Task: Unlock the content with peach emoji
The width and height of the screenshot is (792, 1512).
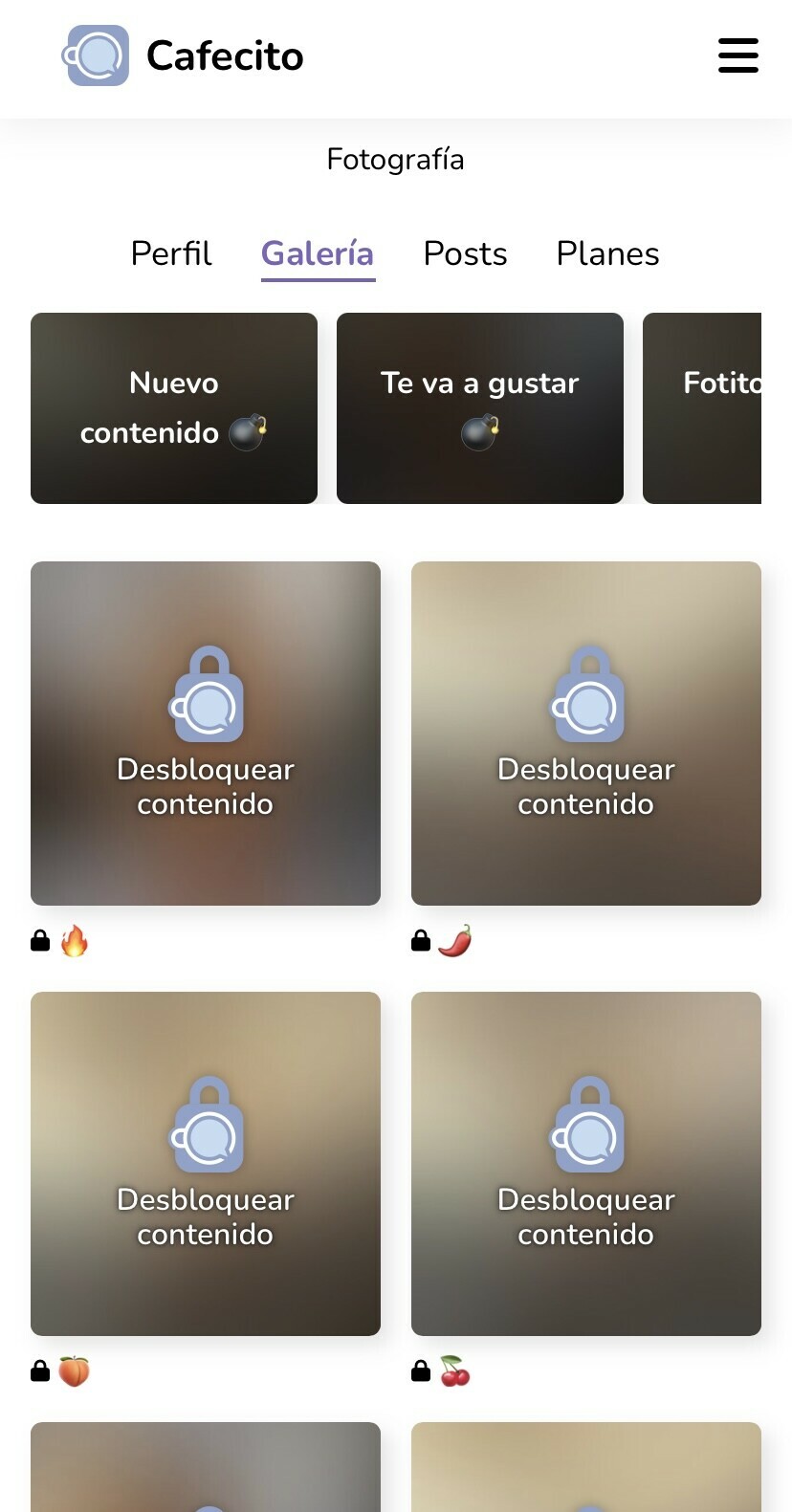Action: 206,1164
